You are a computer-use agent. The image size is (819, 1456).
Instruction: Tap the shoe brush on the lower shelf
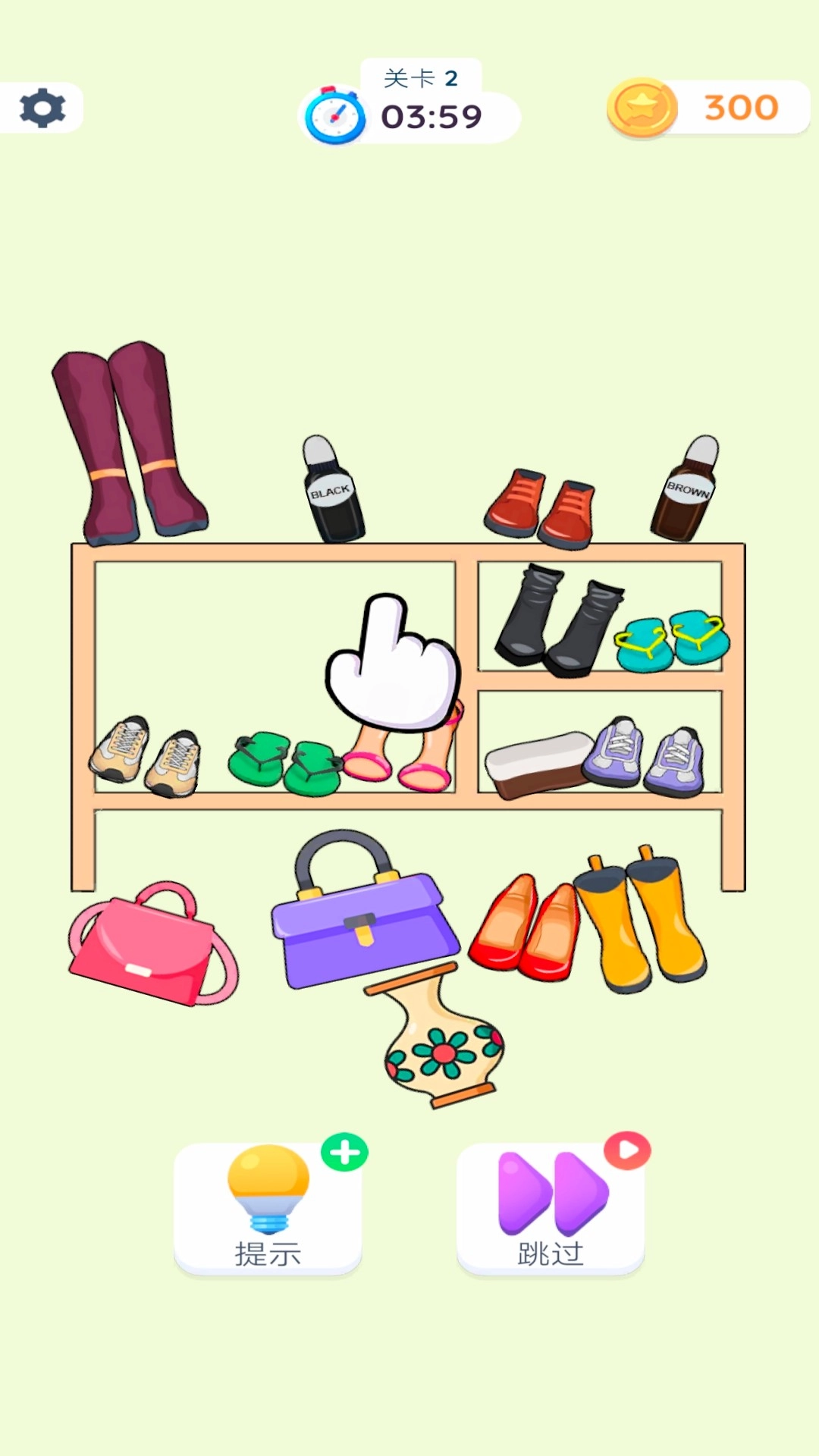539,764
